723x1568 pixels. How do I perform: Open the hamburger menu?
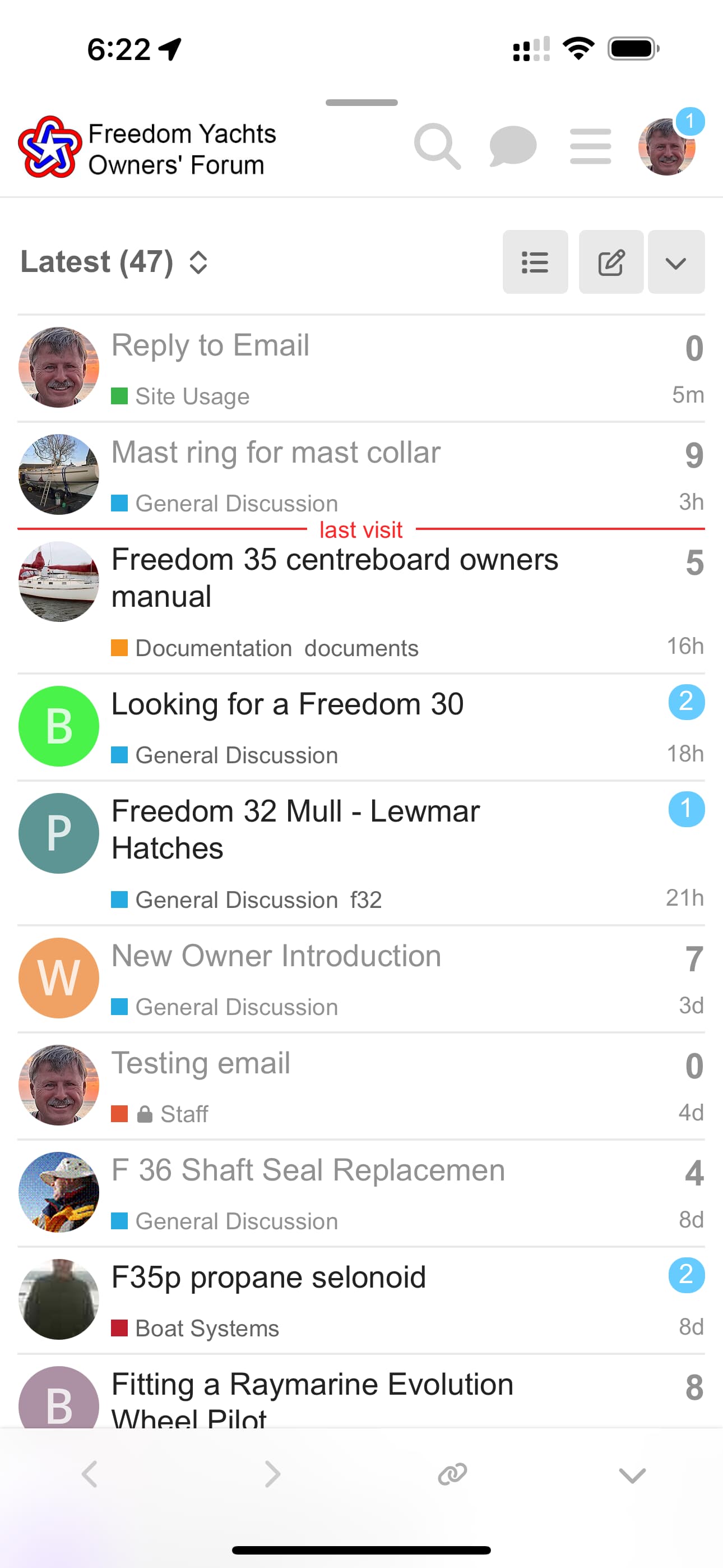click(x=590, y=147)
